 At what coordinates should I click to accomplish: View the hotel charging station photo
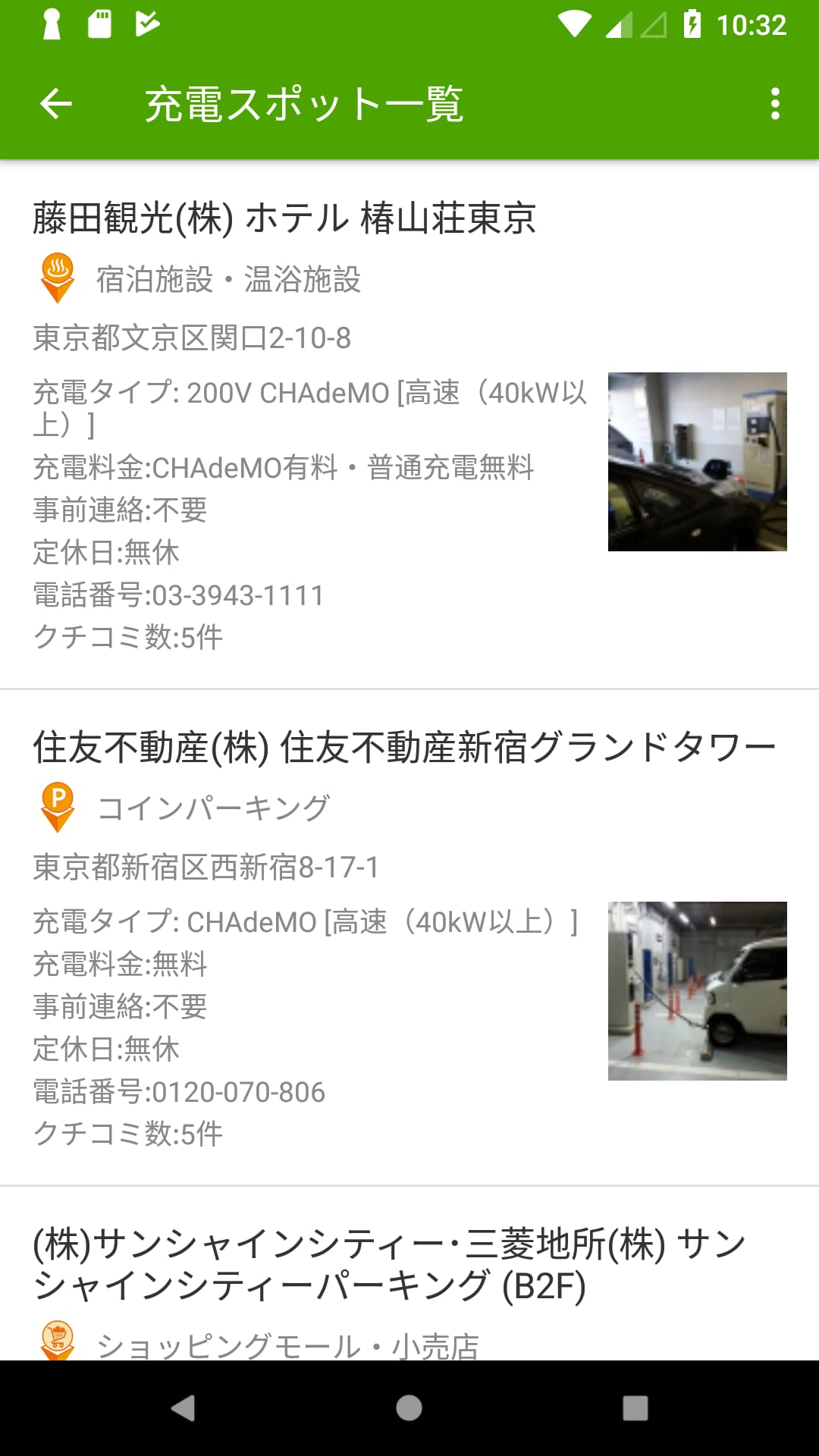coord(697,460)
